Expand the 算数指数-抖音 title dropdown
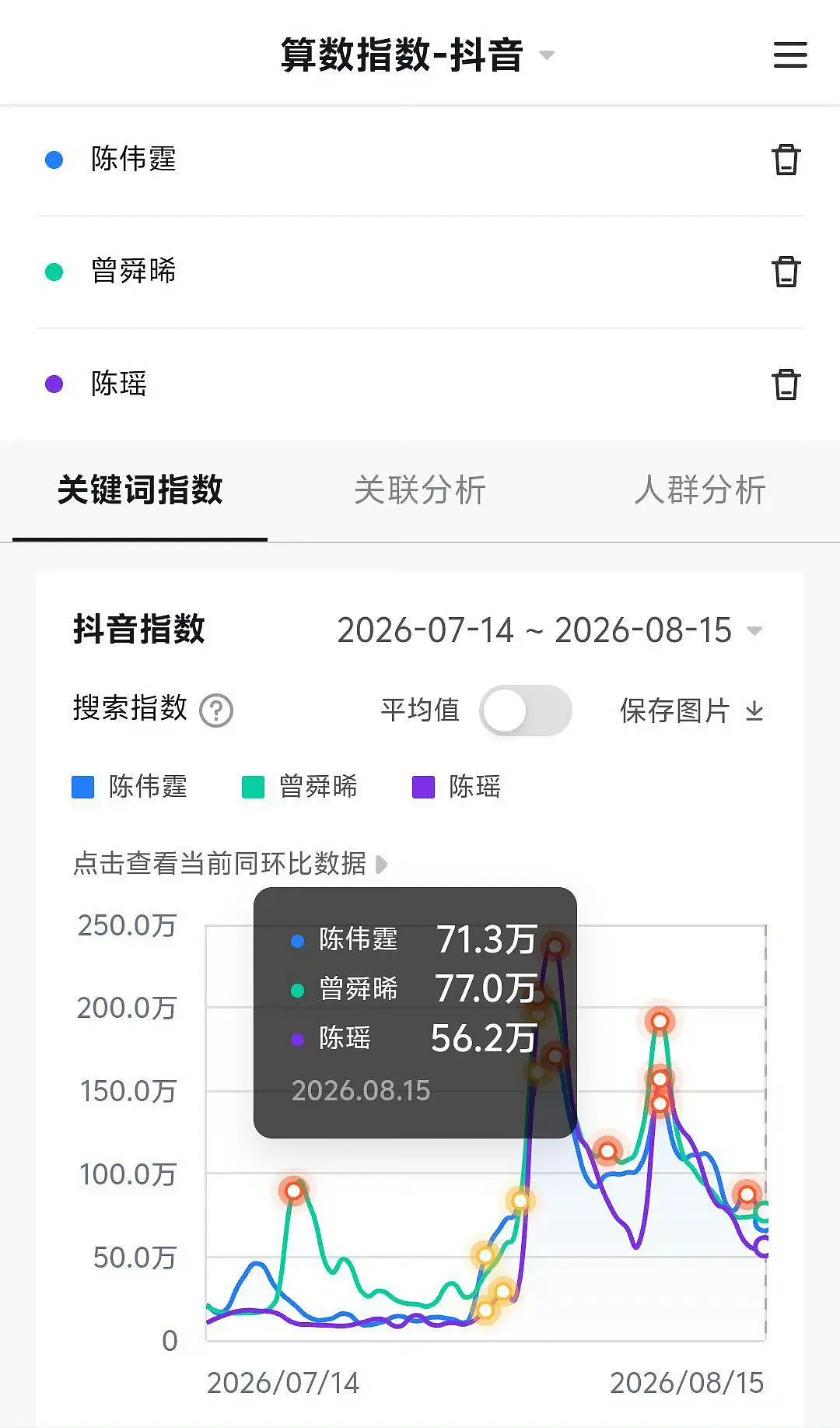 [x=418, y=55]
